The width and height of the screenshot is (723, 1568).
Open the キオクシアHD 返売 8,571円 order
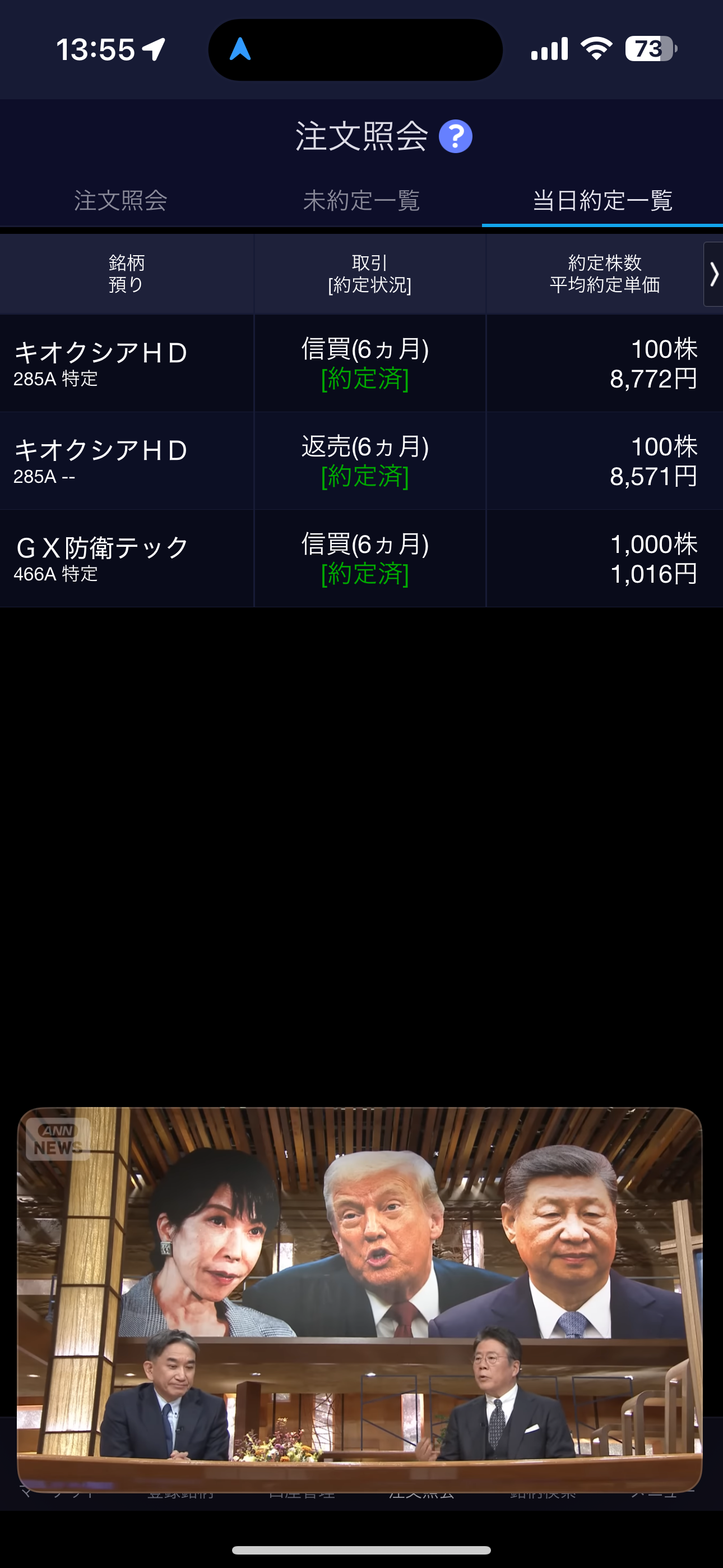click(361, 461)
